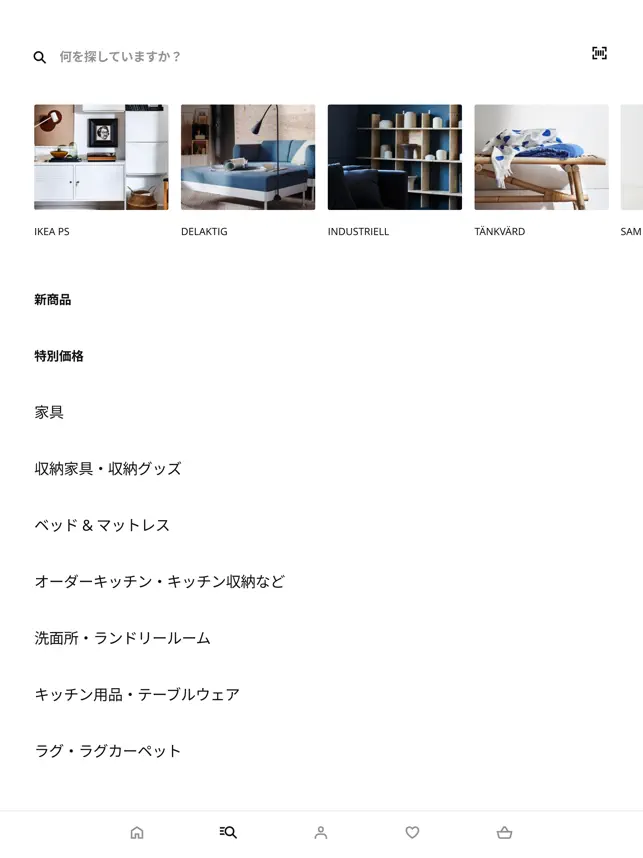
Task: View the DELAKTIG collection
Action: 248,158
